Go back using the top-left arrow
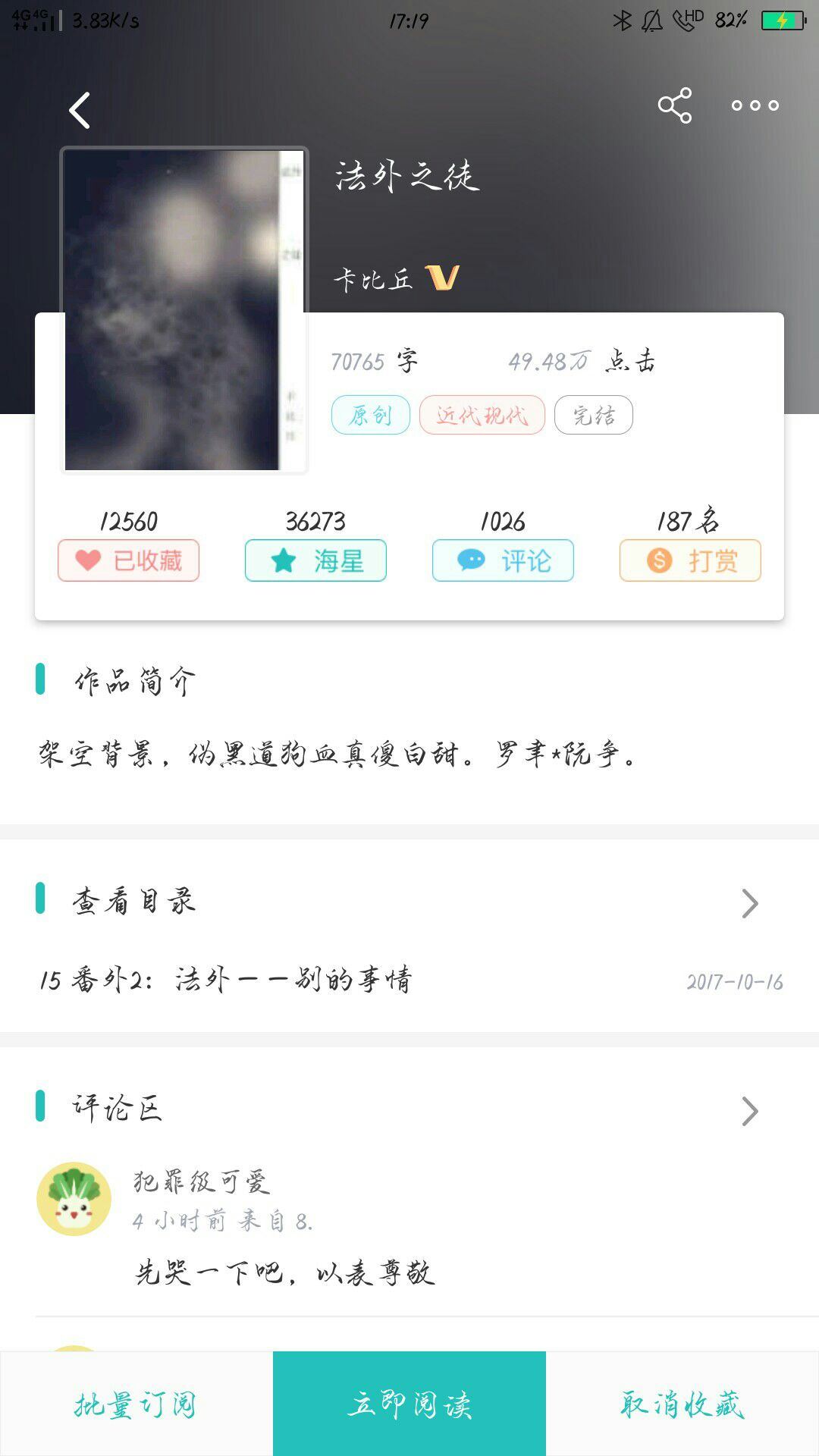The image size is (819, 1456). pos(80,111)
